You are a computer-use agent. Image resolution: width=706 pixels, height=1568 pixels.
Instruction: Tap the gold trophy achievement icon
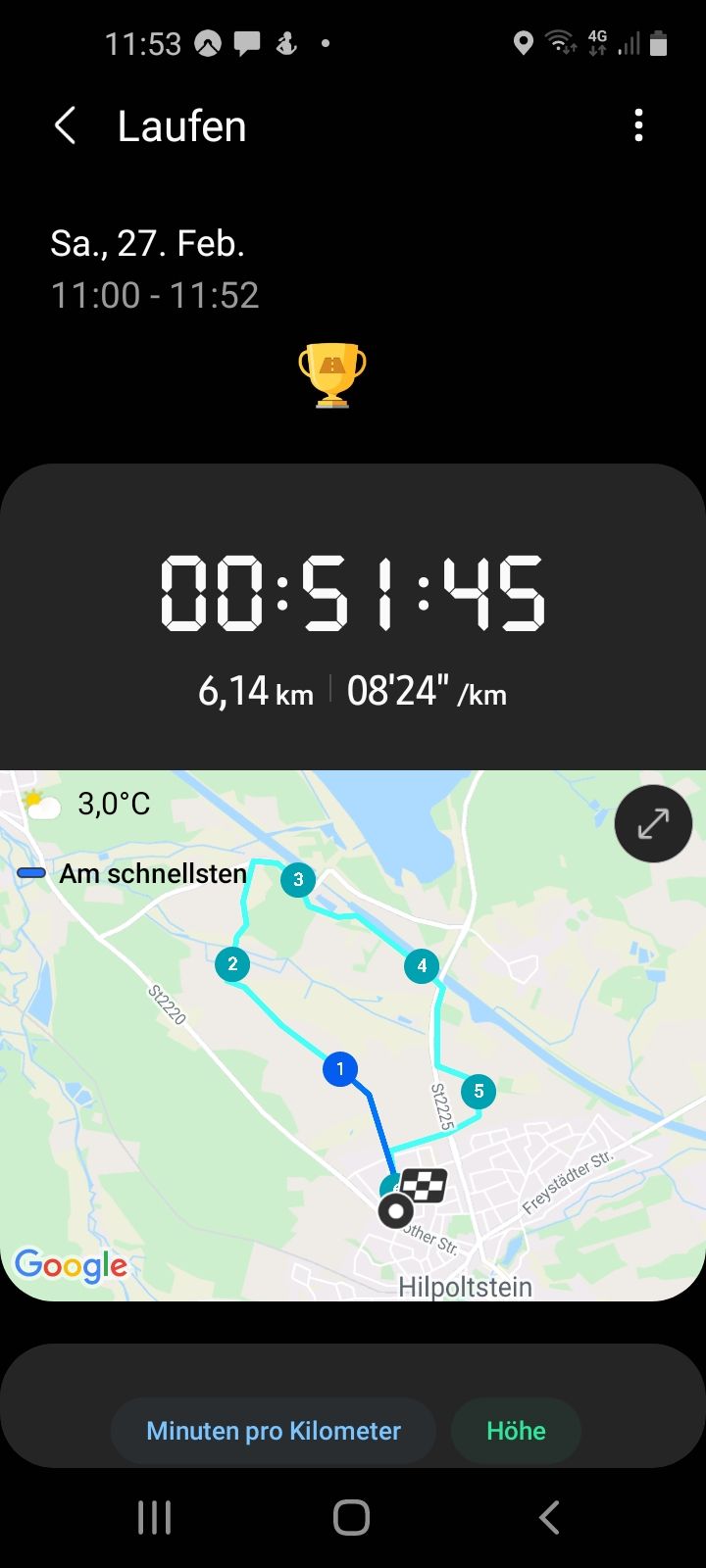click(x=332, y=375)
